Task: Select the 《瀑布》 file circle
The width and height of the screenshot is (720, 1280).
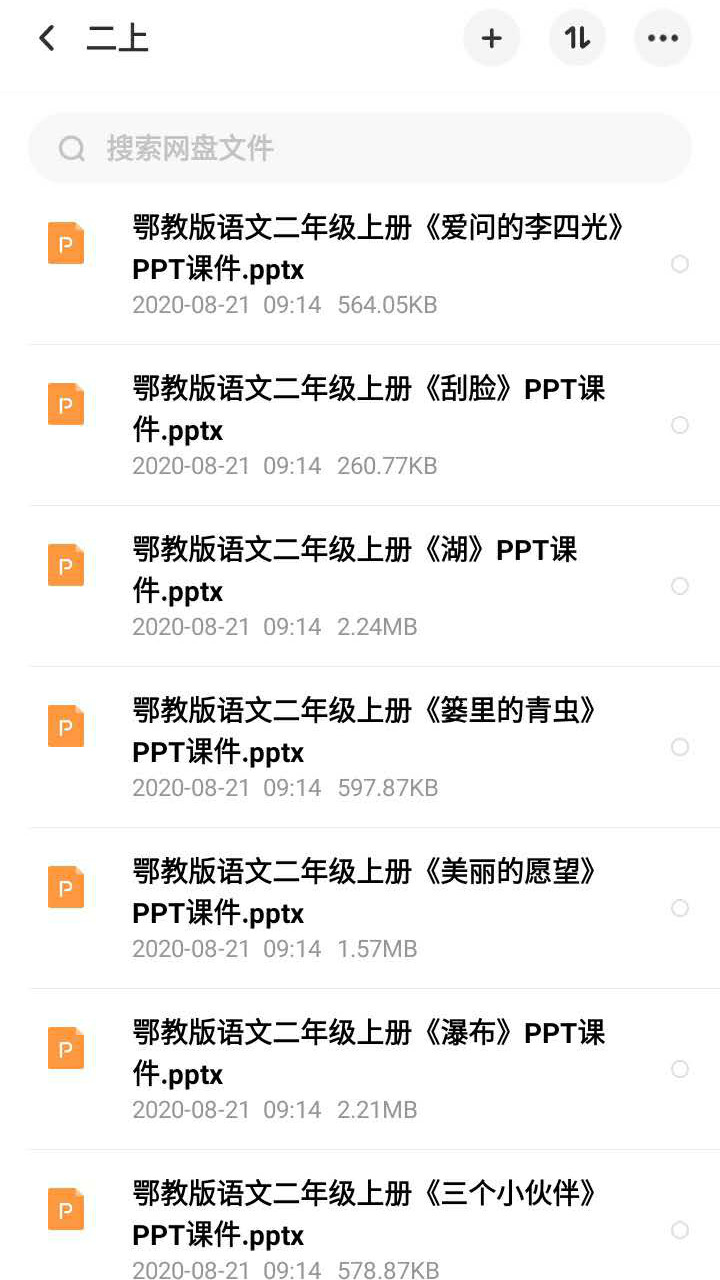Action: tap(680, 1069)
